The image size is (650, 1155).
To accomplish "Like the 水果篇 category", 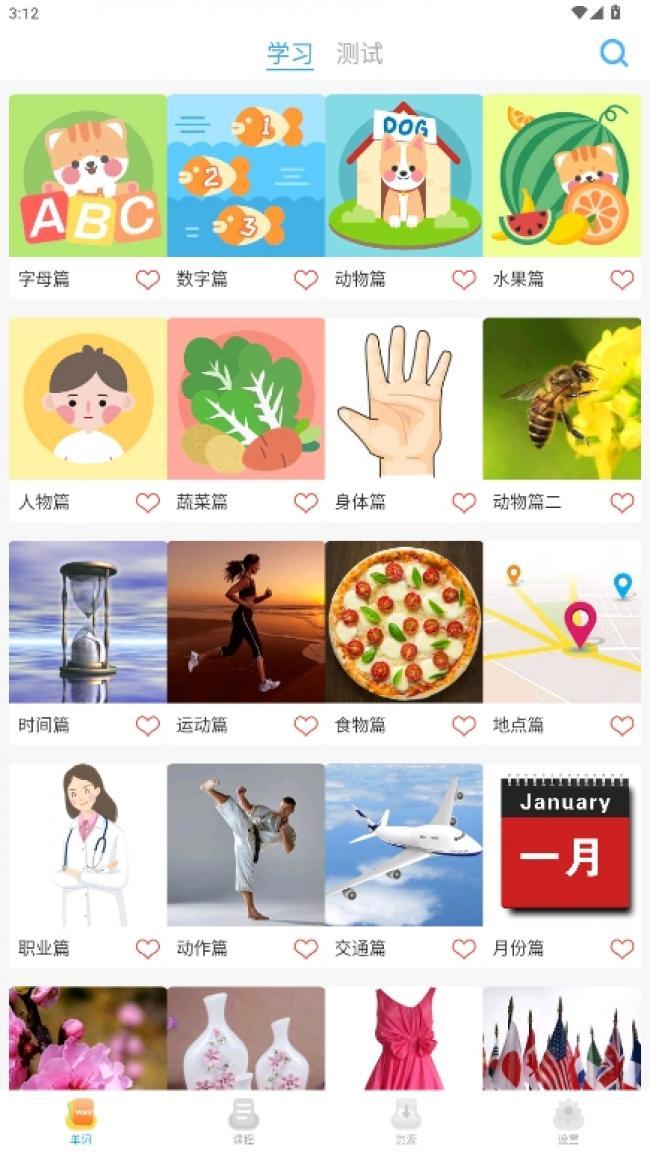I will 622,280.
